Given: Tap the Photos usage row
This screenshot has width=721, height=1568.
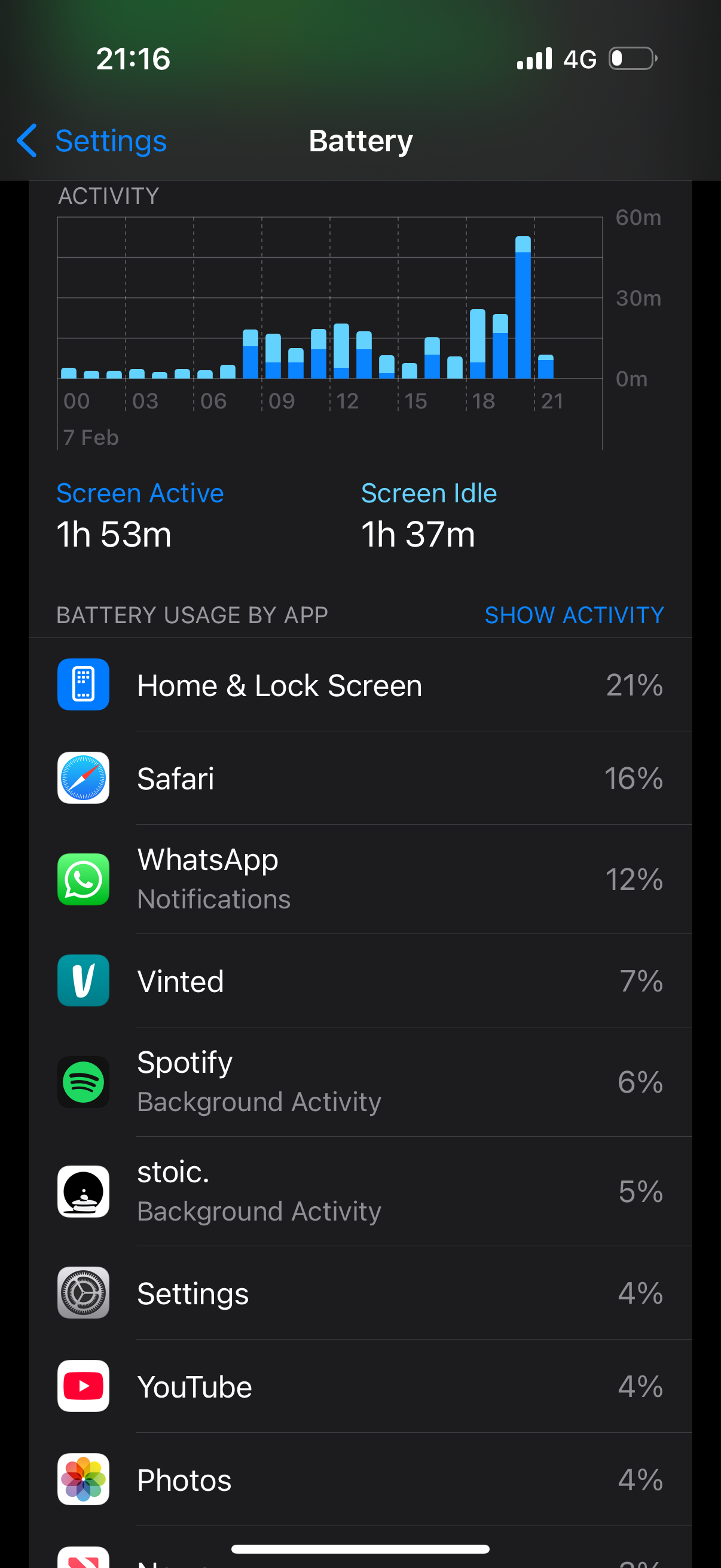Looking at the screenshot, I should [360, 1479].
